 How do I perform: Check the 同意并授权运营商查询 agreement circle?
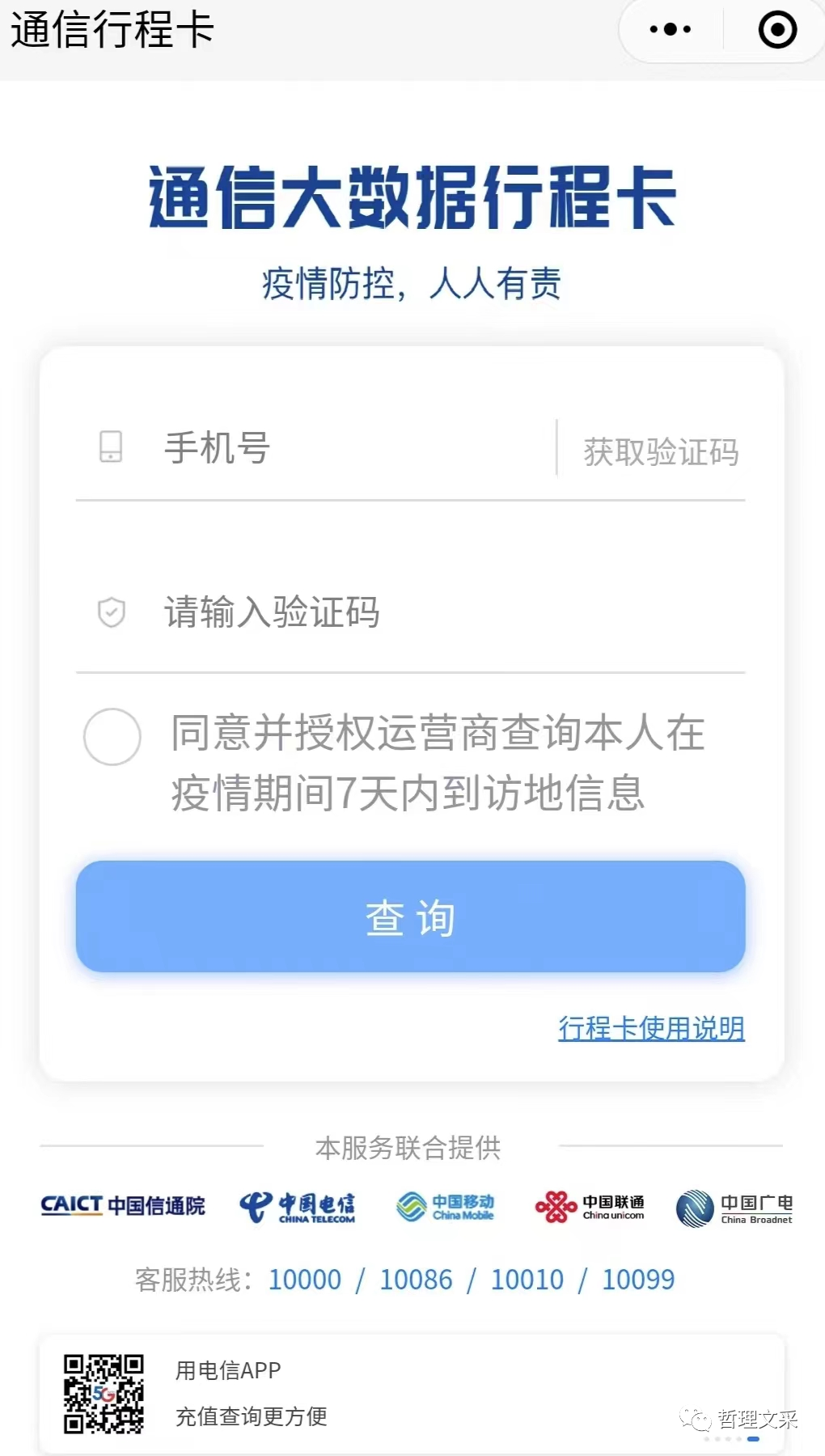click(112, 737)
